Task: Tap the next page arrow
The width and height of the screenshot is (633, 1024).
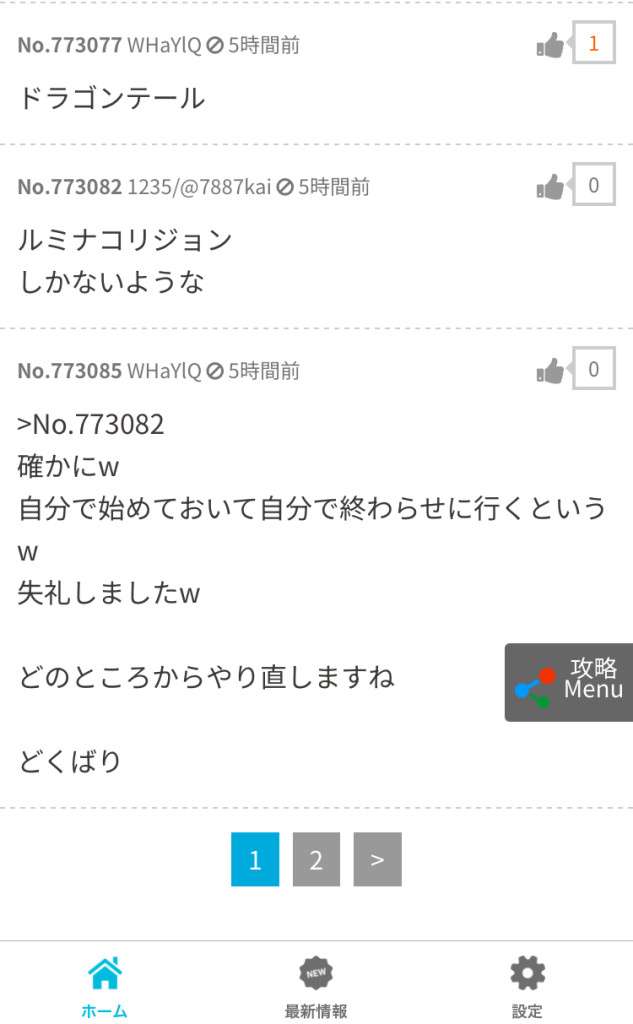Action: pyautogui.click(x=377, y=859)
